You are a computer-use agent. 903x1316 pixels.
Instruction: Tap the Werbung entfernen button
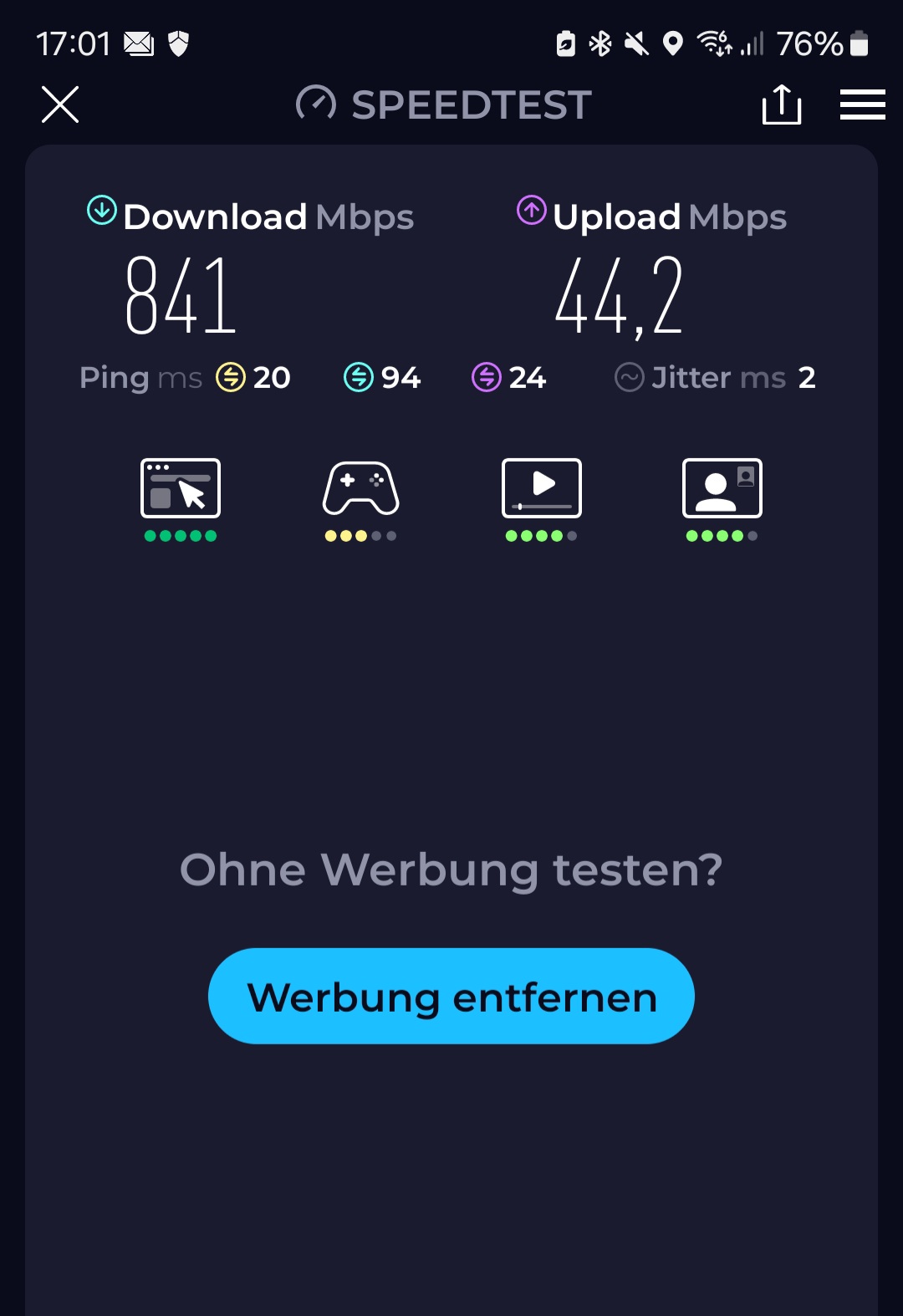point(451,996)
